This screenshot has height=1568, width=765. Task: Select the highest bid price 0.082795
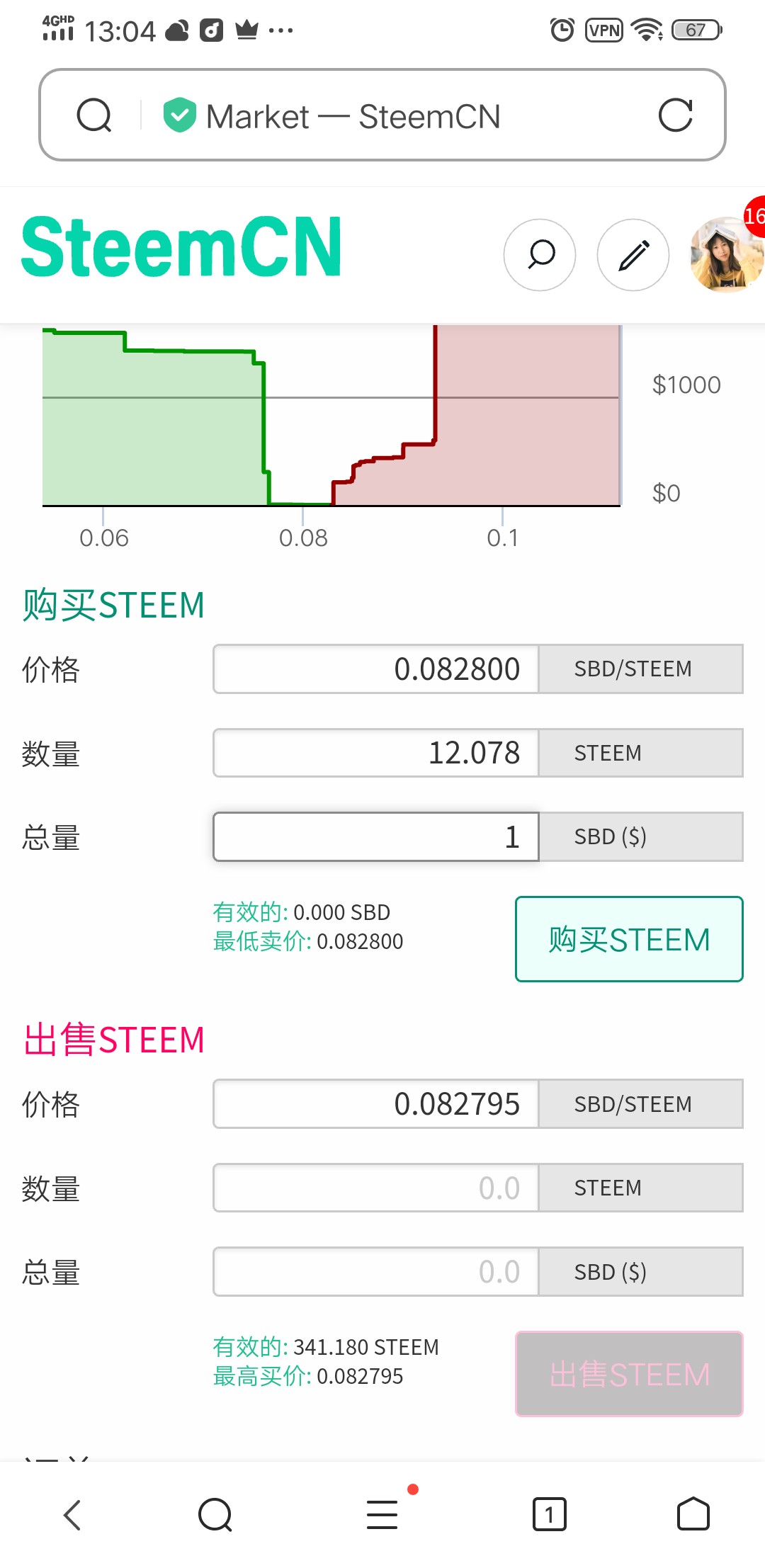(x=359, y=1377)
